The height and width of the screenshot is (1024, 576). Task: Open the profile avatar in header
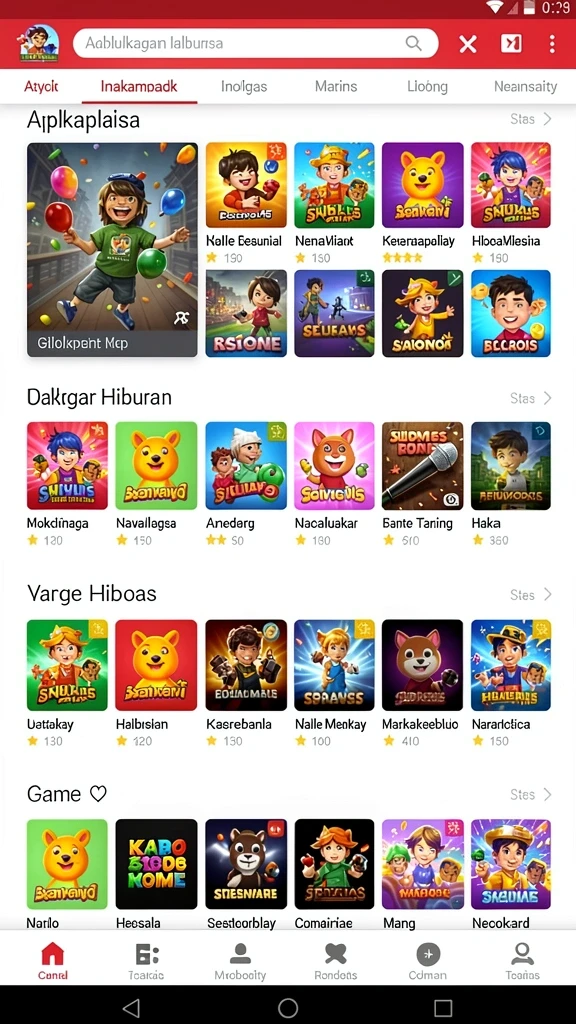39,44
